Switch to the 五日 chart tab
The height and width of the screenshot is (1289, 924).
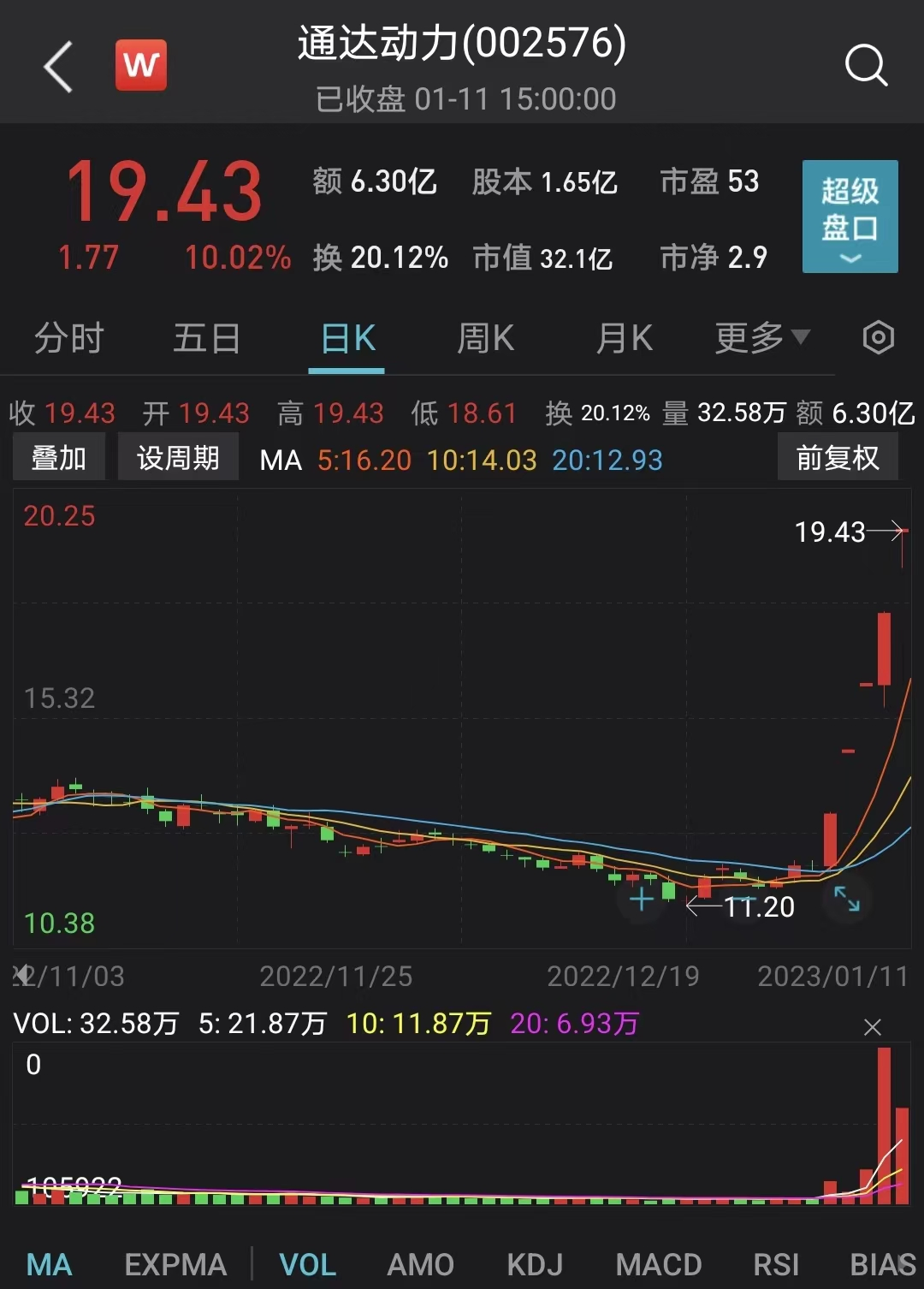click(x=206, y=338)
